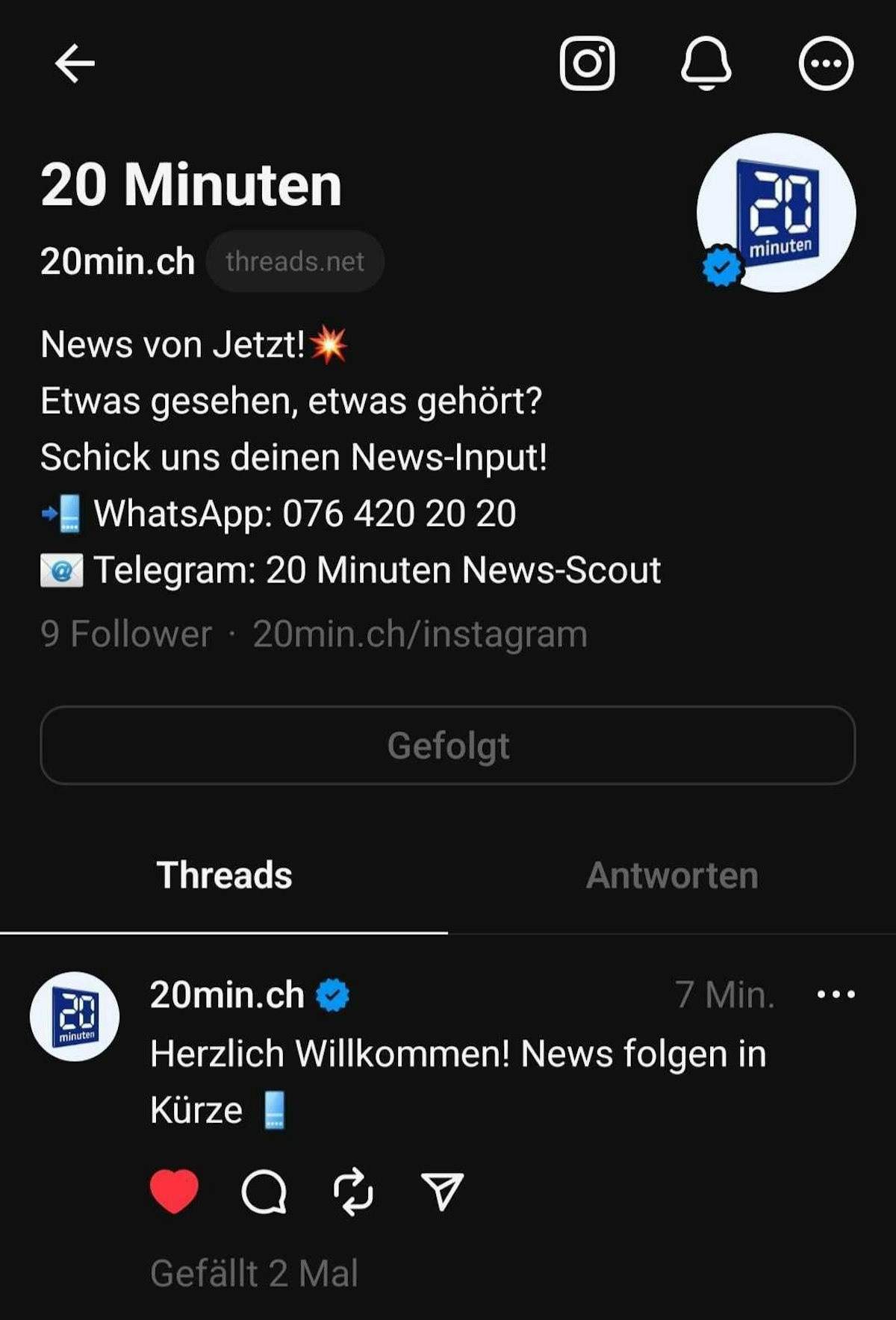Switch to the Threads tab
Viewport: 896px width, 1320px height.
click(x=224, y=875)
